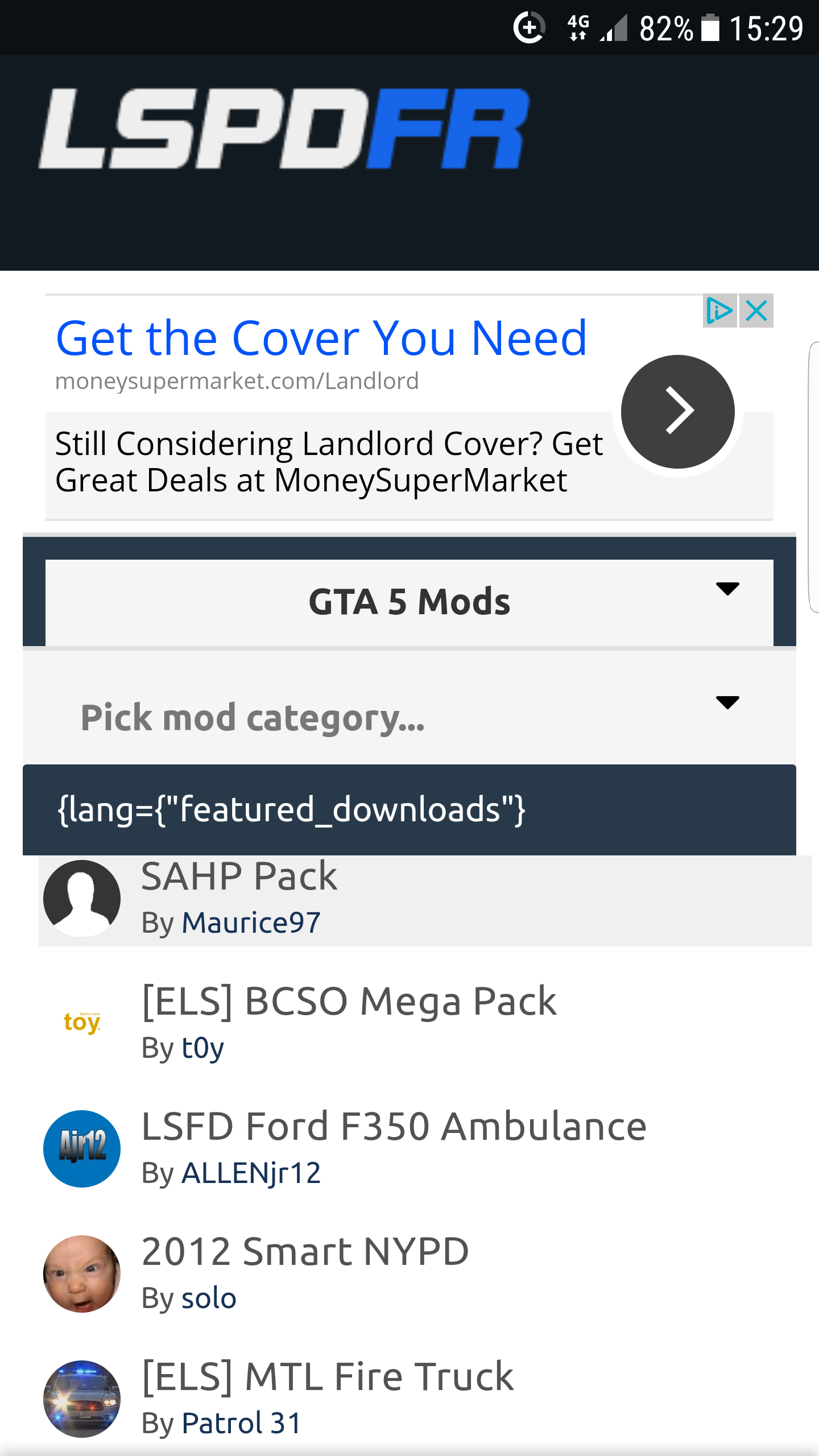819x1456 pixels.
Task: Open the [ELS] BCSO Mega Pack download
Action: tap(349, 1001)
